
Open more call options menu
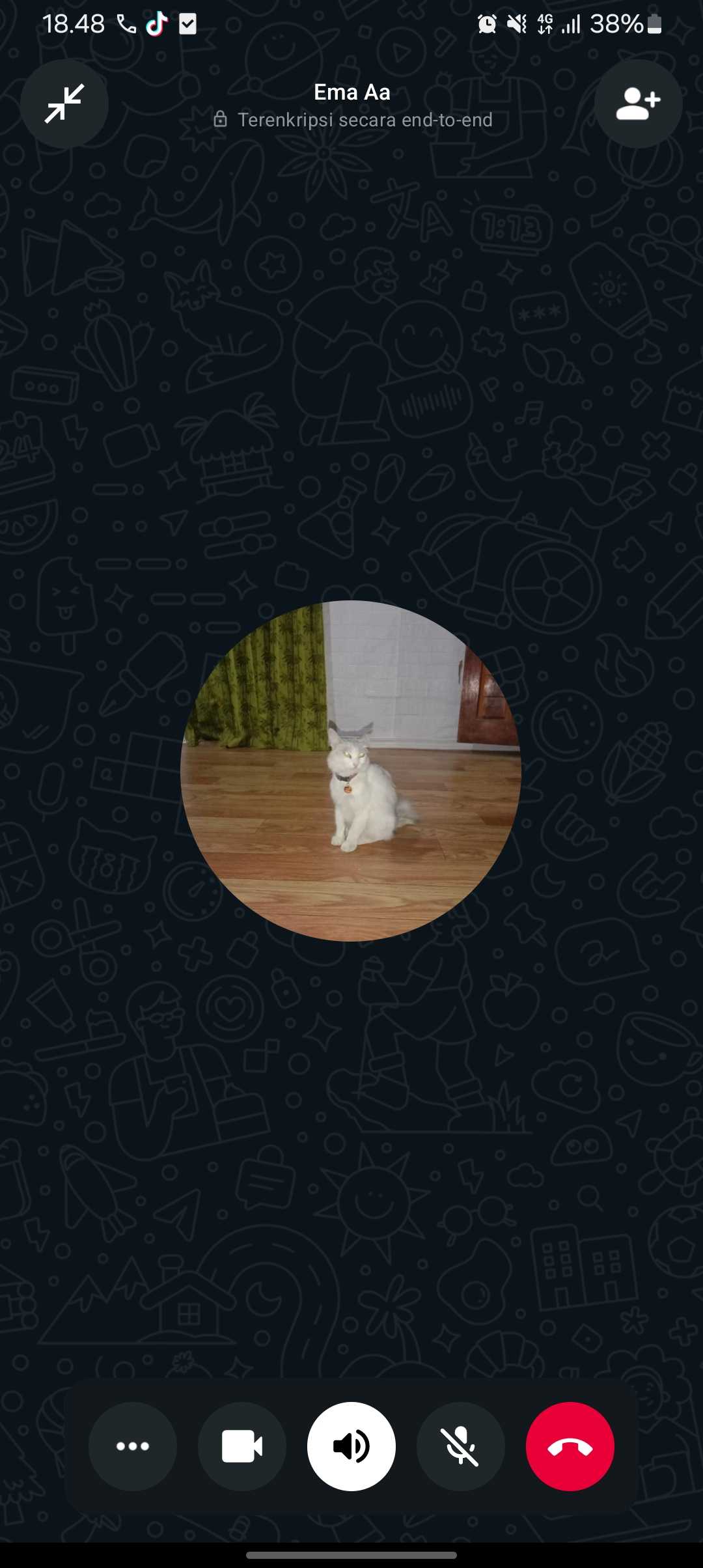point(133,1446)
